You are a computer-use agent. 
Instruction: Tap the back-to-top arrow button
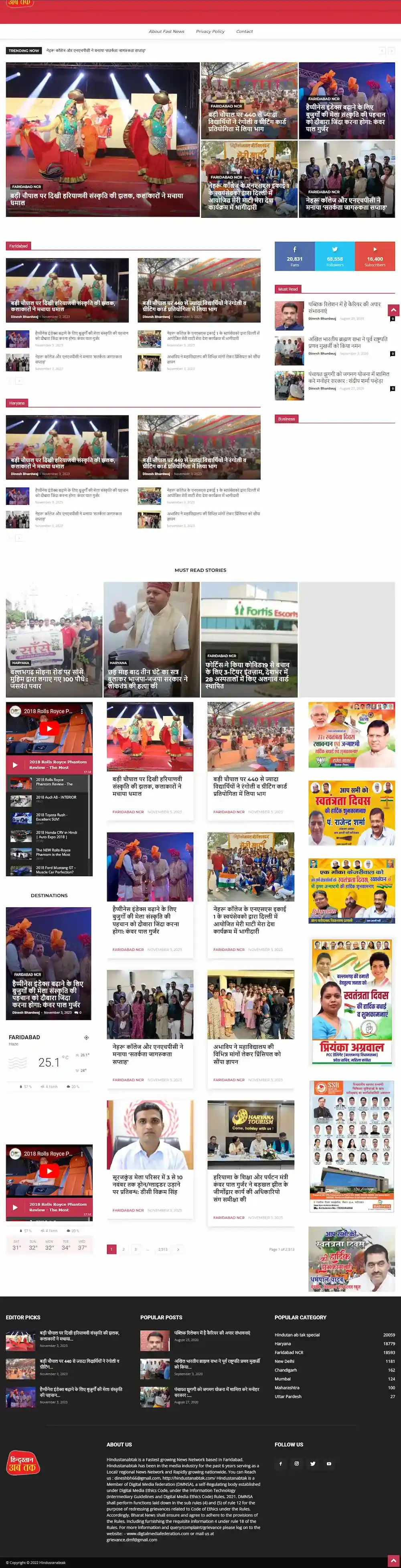(394, 310)
